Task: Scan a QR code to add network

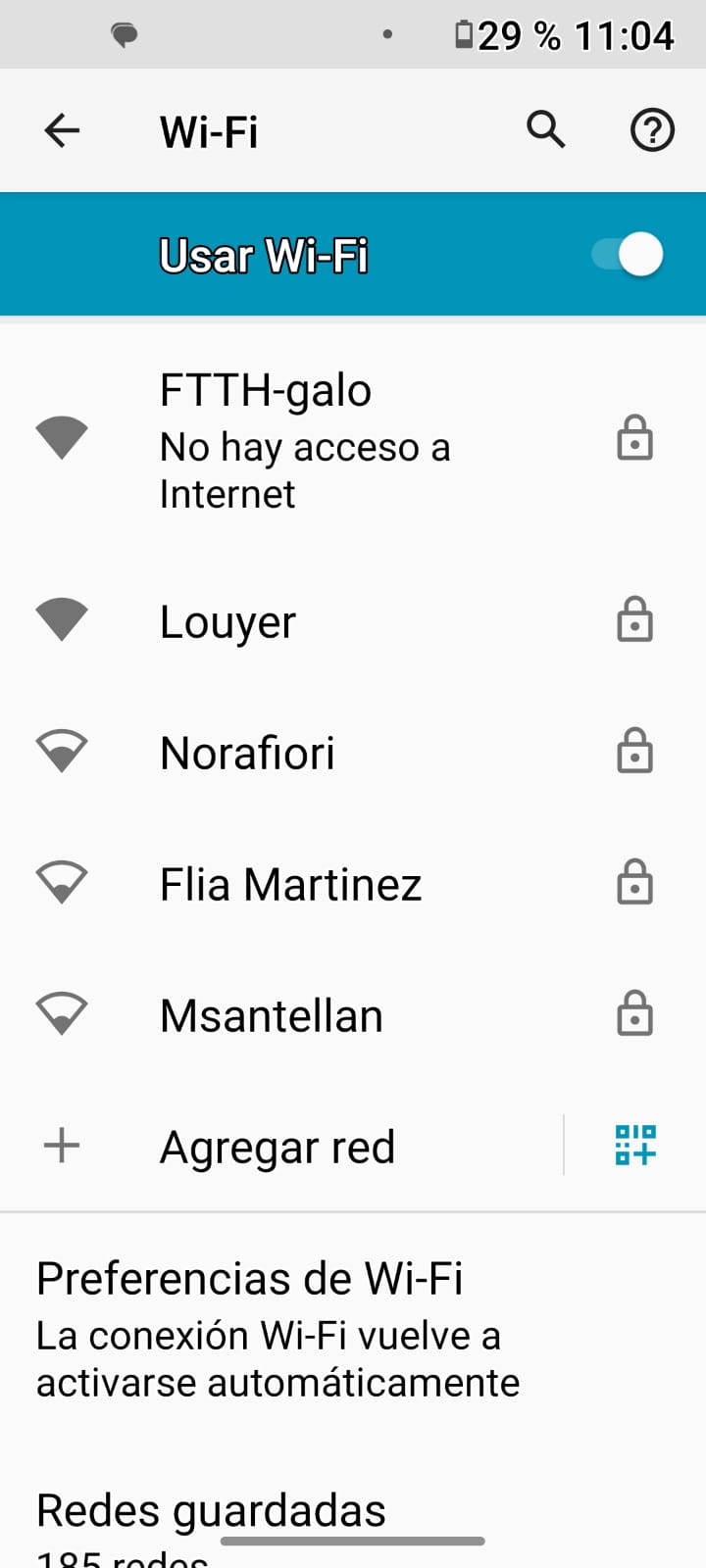Action: pyautogui.click(x=635, y=1145)
